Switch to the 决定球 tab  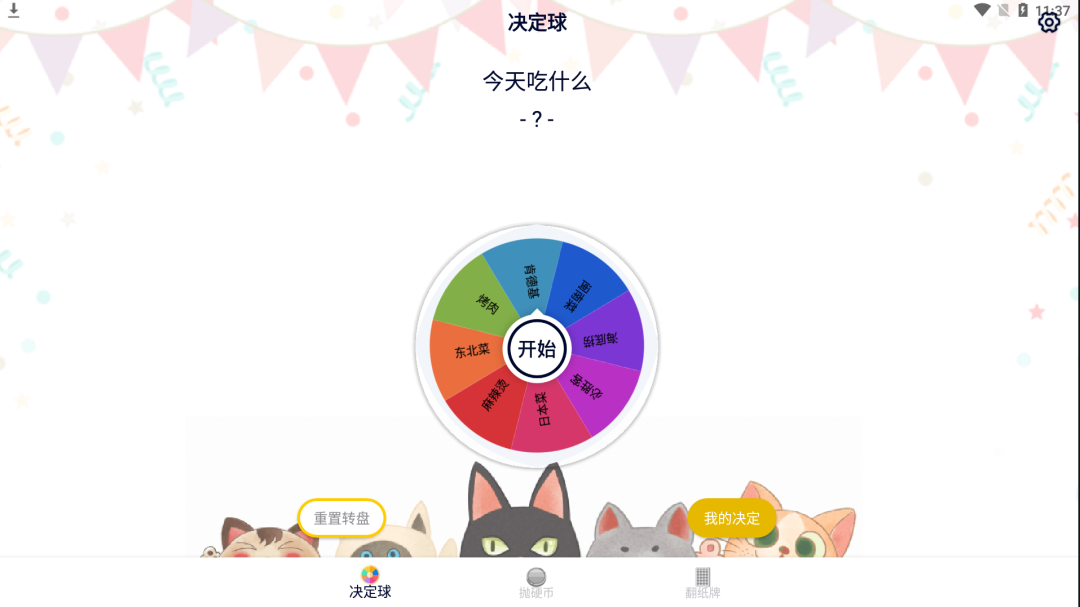pyautogui.click(x=370, y=582)
